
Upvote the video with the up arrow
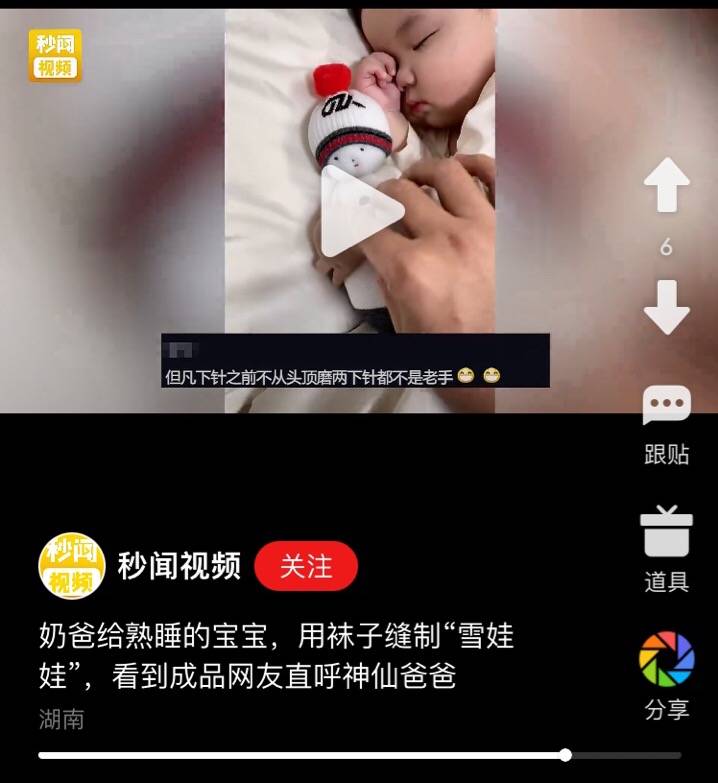point(666,185)
